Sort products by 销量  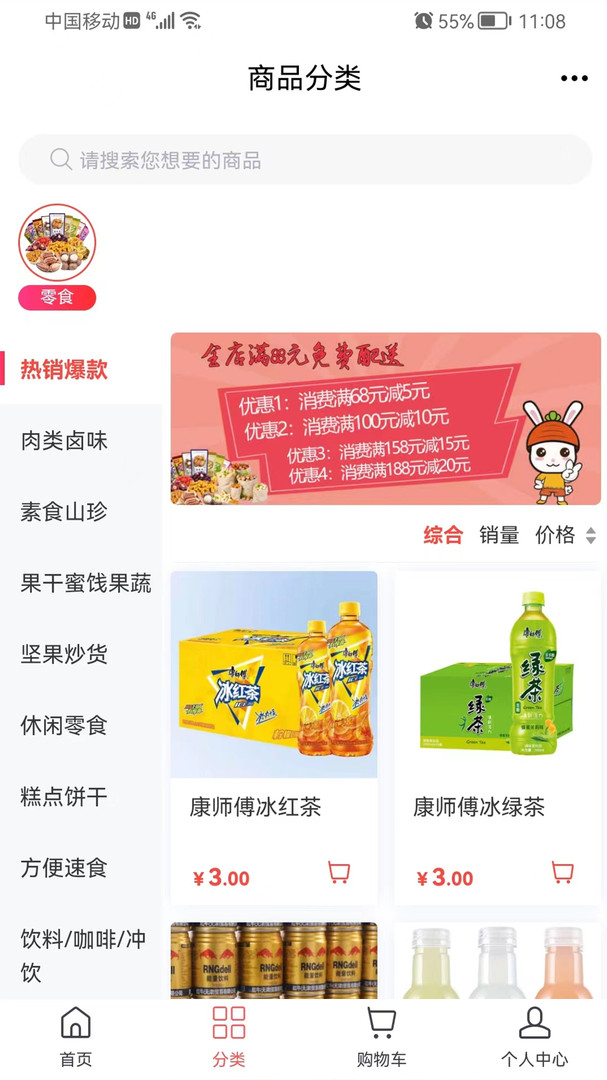tap(499, 535)
